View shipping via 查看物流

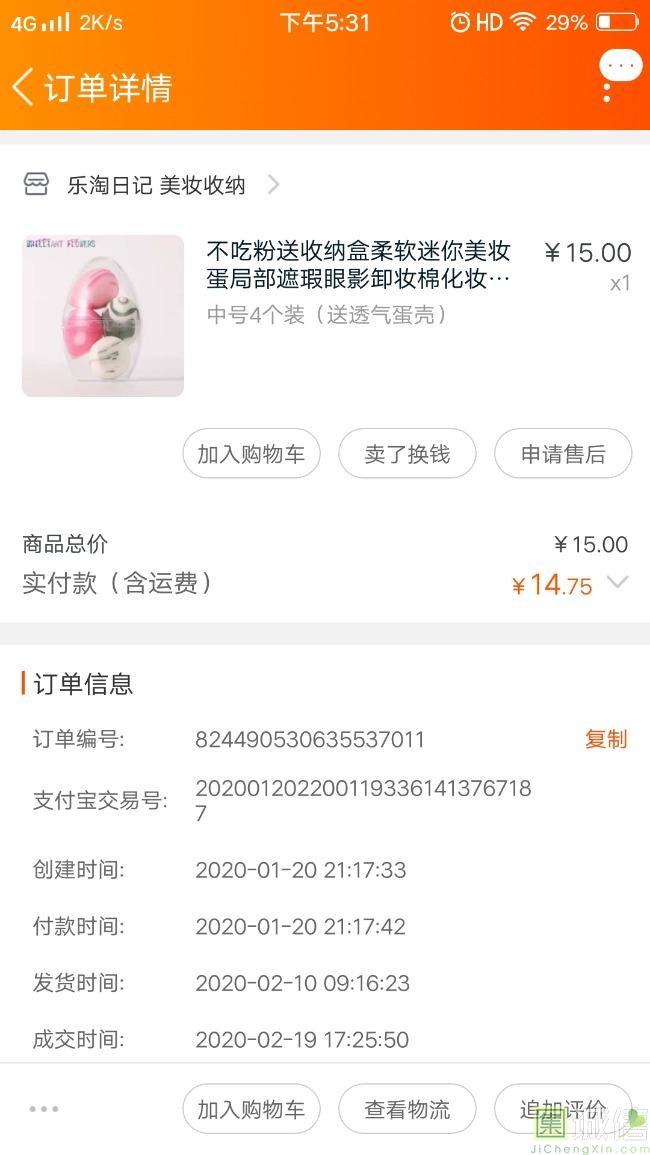pos(407,1109)
